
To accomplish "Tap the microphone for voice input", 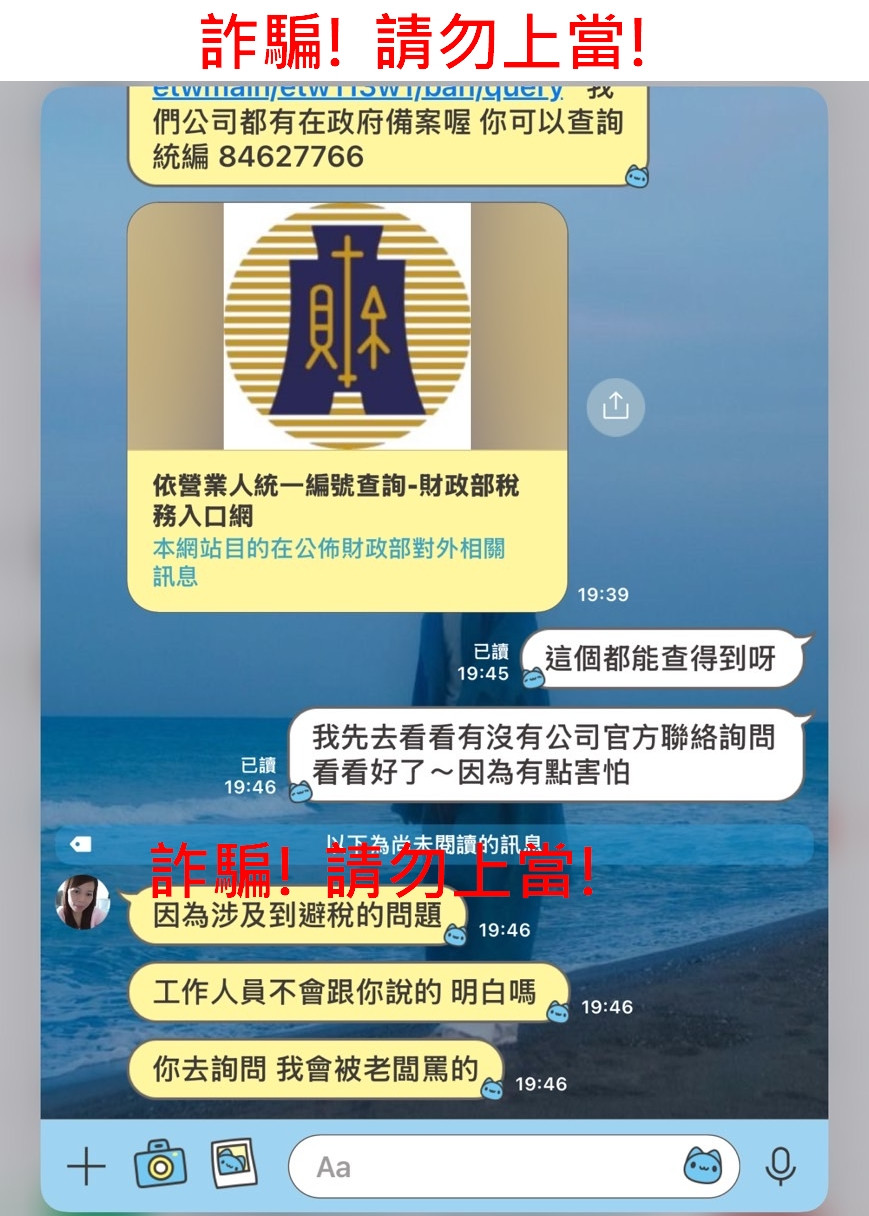I will pyautogui.click(x=780, y=1166).
